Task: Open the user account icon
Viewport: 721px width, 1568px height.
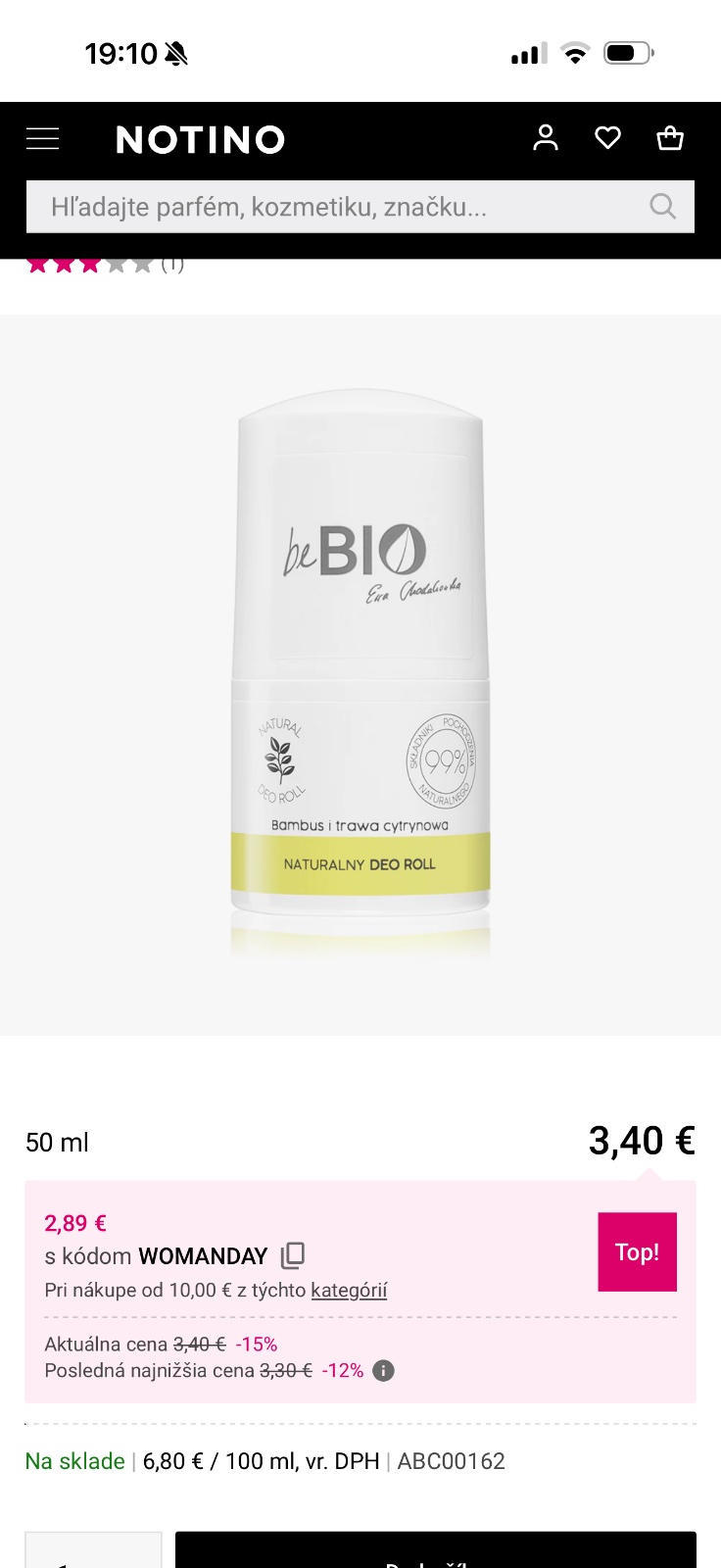Action: tap(546, 138)
